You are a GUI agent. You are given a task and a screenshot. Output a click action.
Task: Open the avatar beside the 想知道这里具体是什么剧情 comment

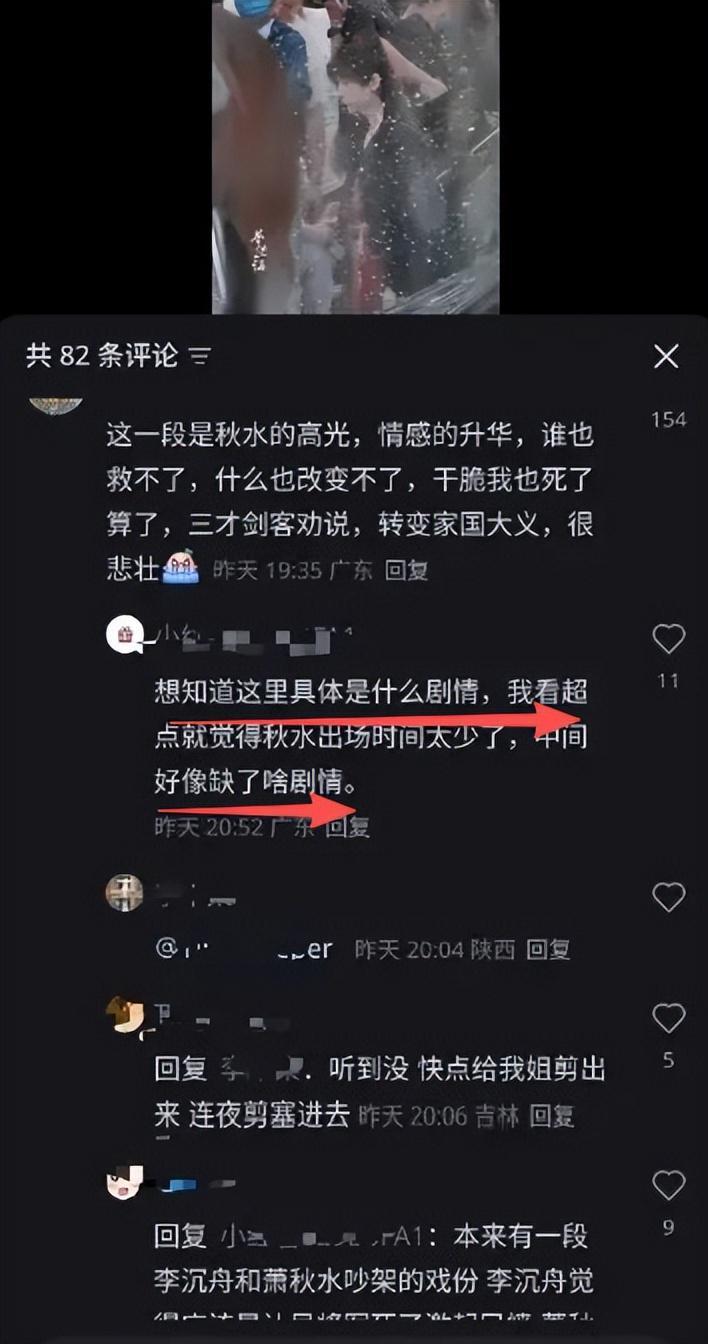click(125, 635)
